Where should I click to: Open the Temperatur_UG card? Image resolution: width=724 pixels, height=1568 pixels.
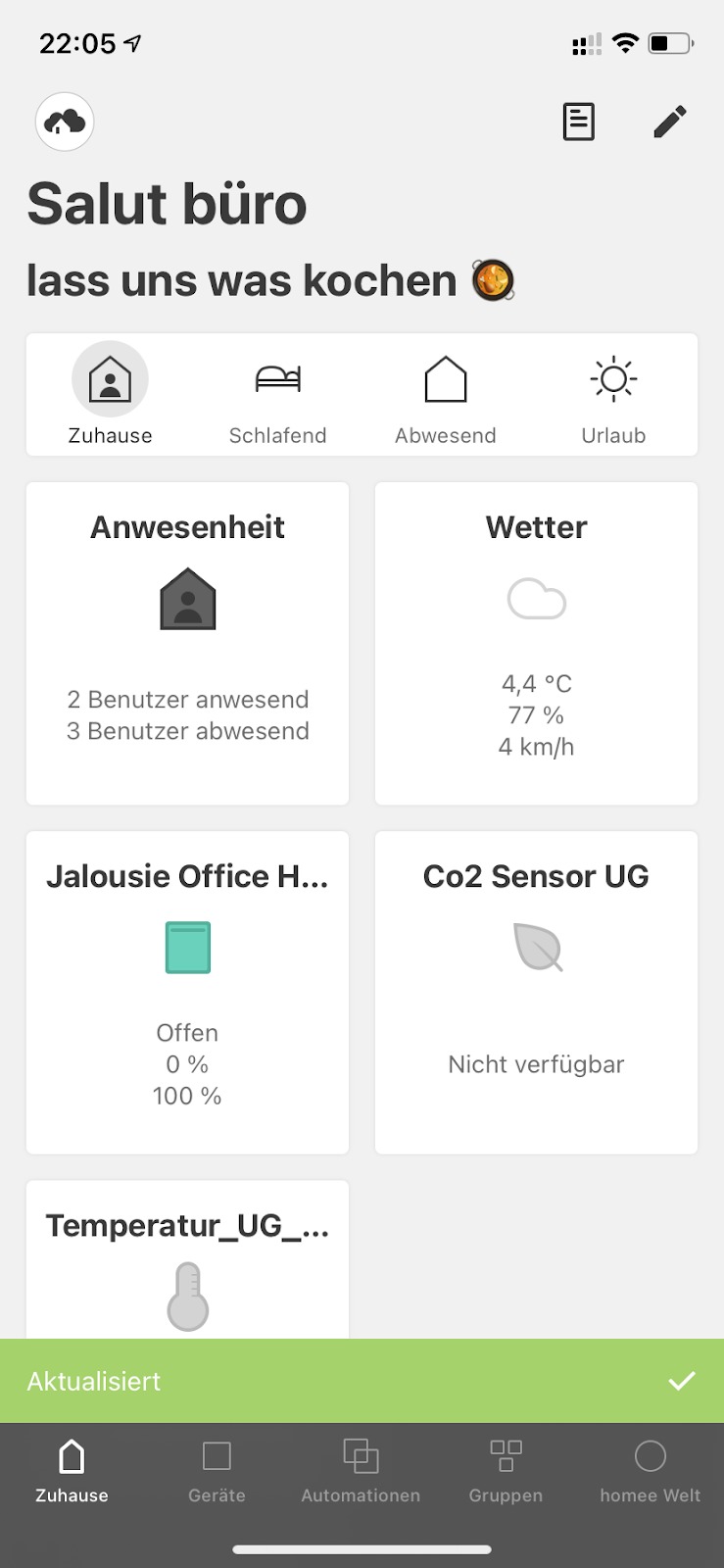coord(187,1259)
